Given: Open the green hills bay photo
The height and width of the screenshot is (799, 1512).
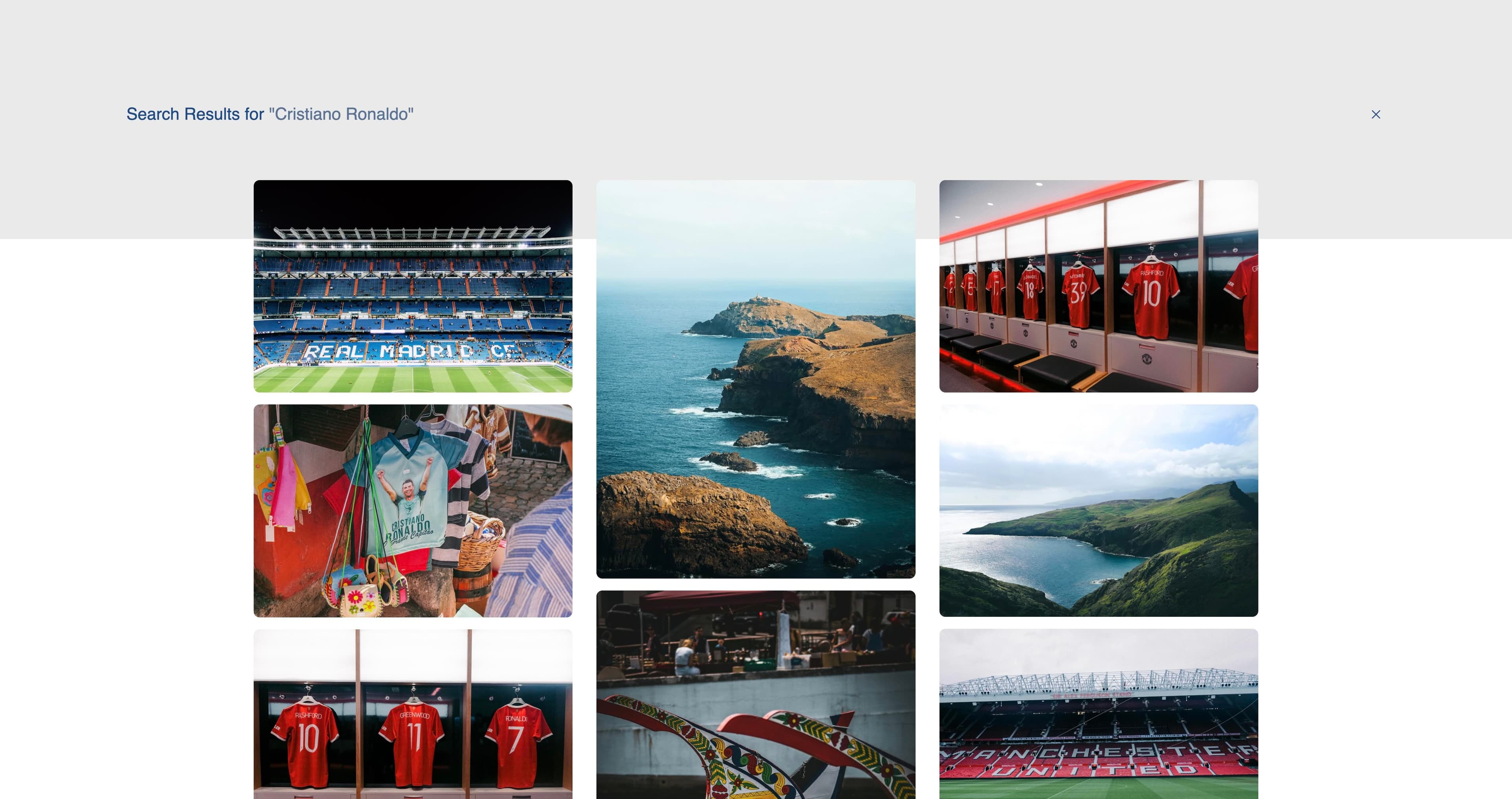Looking at the screenshot, I should (1098, 510).
